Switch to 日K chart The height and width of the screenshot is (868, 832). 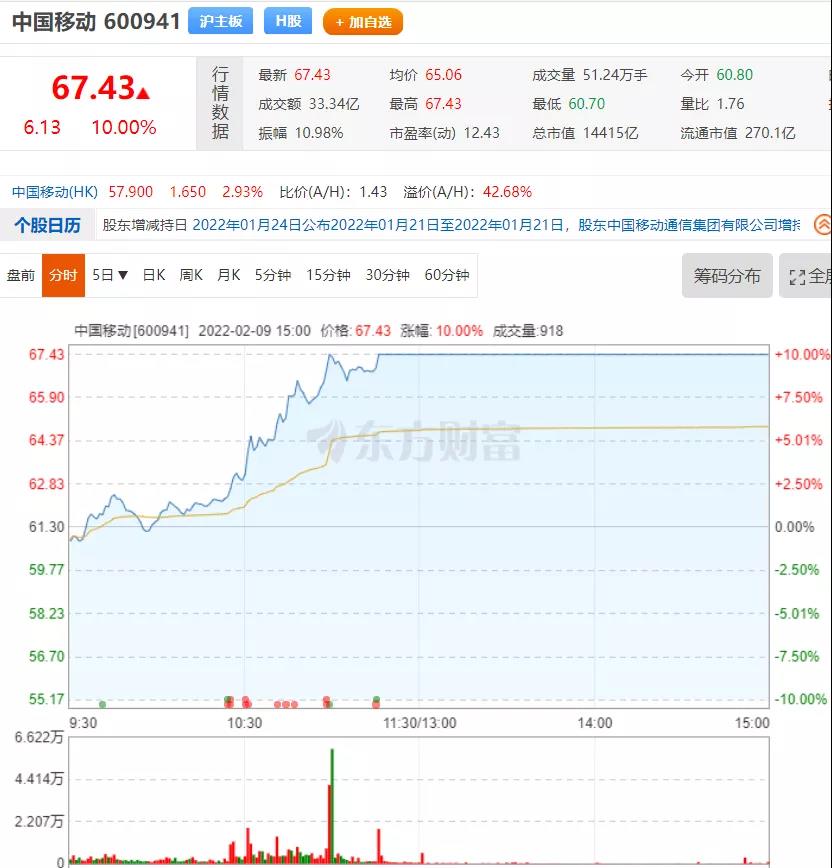point(153,275)
